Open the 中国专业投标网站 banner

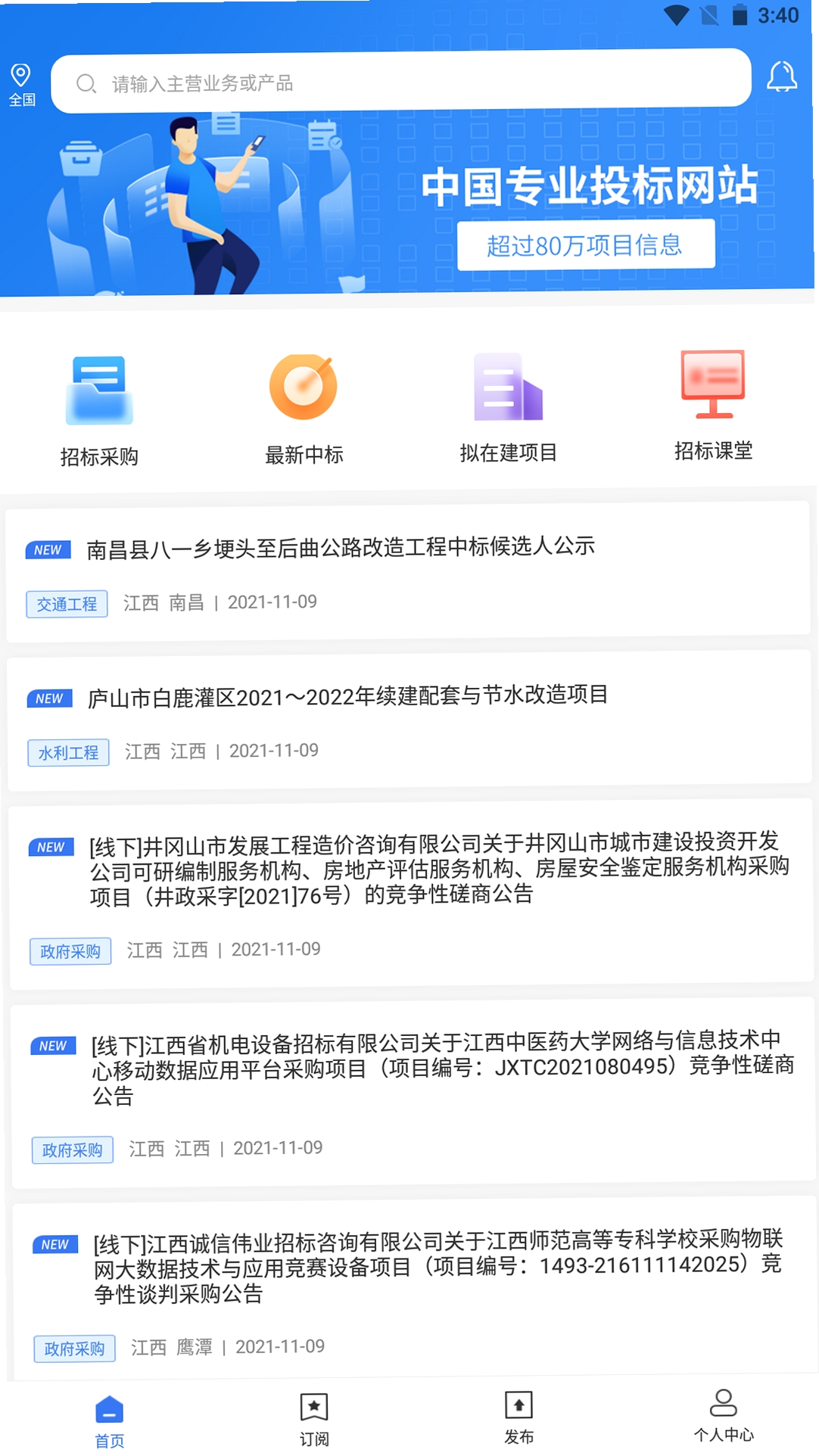click(x=407, y=204)
